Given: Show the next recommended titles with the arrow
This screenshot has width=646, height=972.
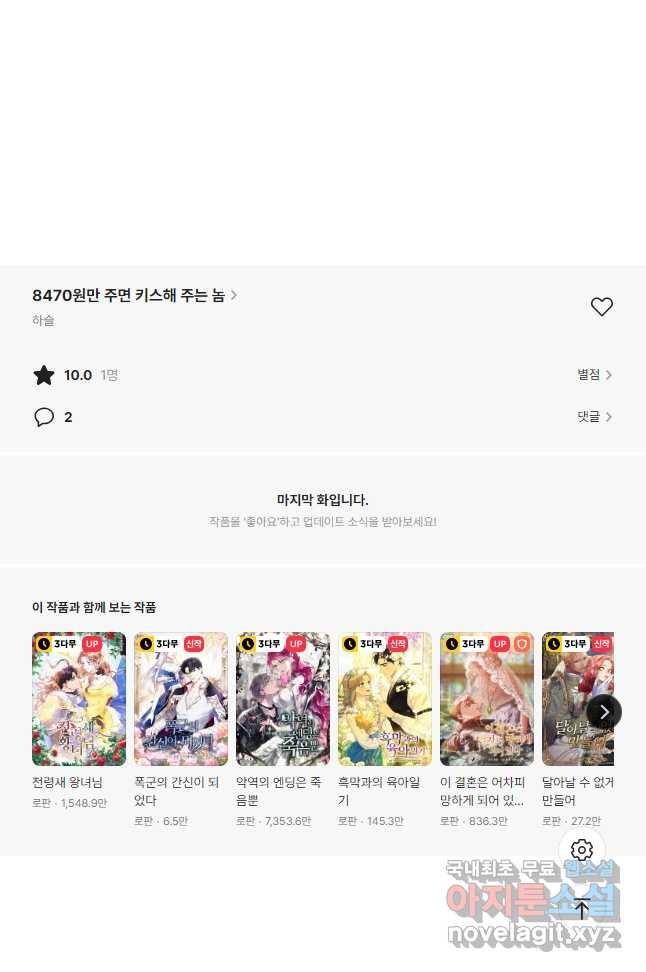Looking at the screenshot, I should [604, 711].
